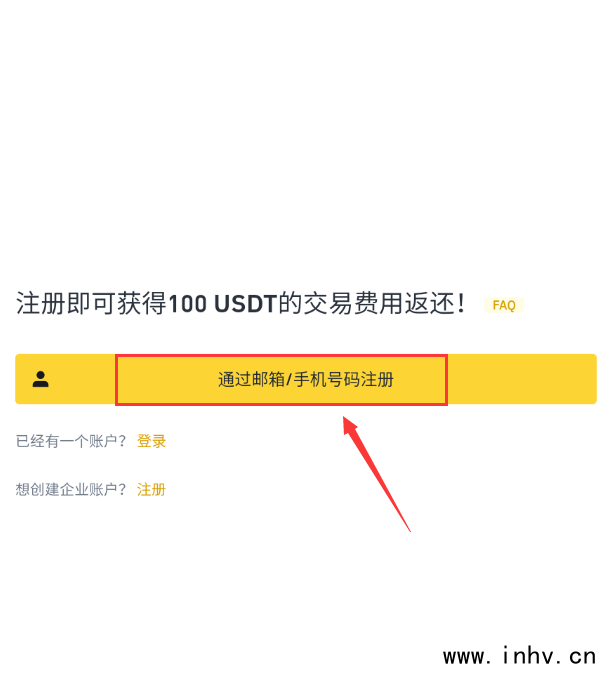Open the FAQ badge
Image resolution: width=605 pixels, height=693 pixels.
pos(504,305)
